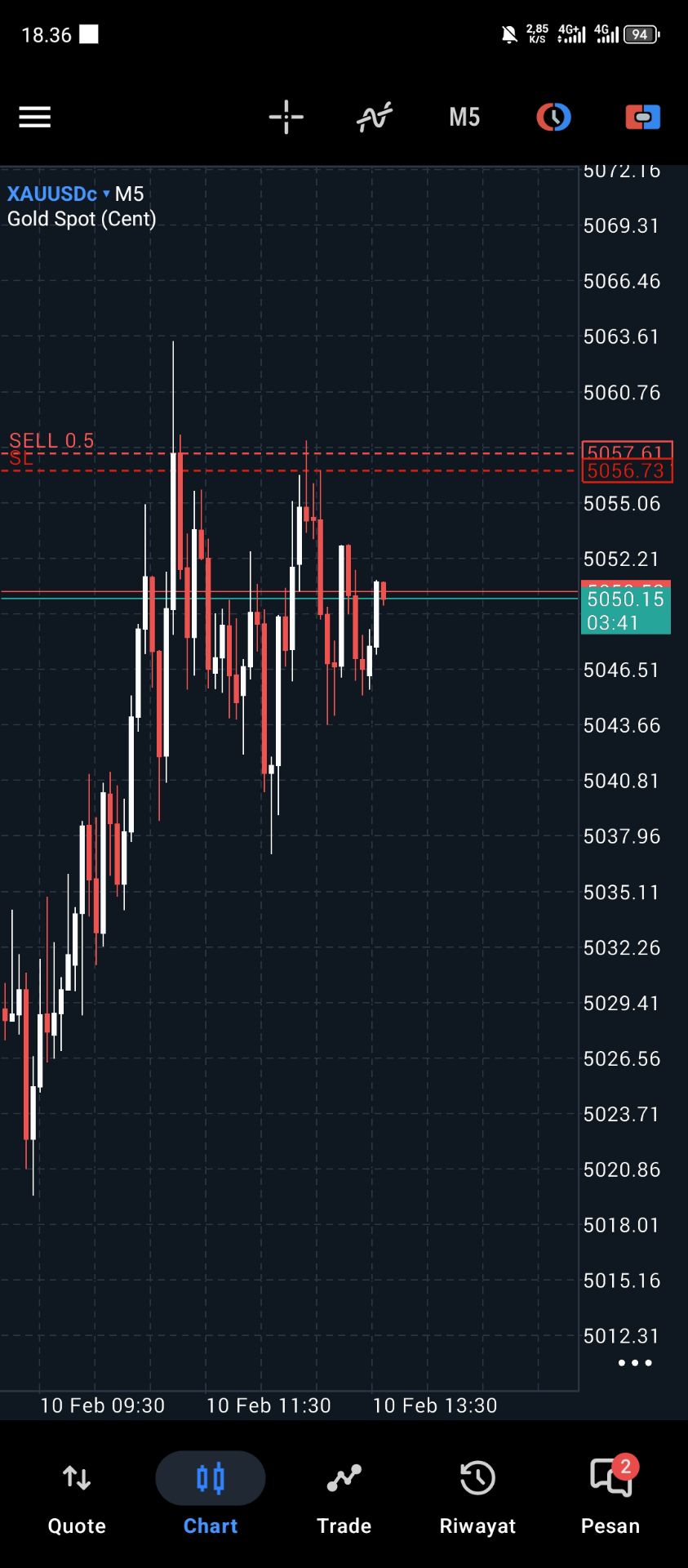This screenshot has height=1568, width=688.
Task: Open the new order trade panel
Action: pyautogui.click(x=642, y=118)
